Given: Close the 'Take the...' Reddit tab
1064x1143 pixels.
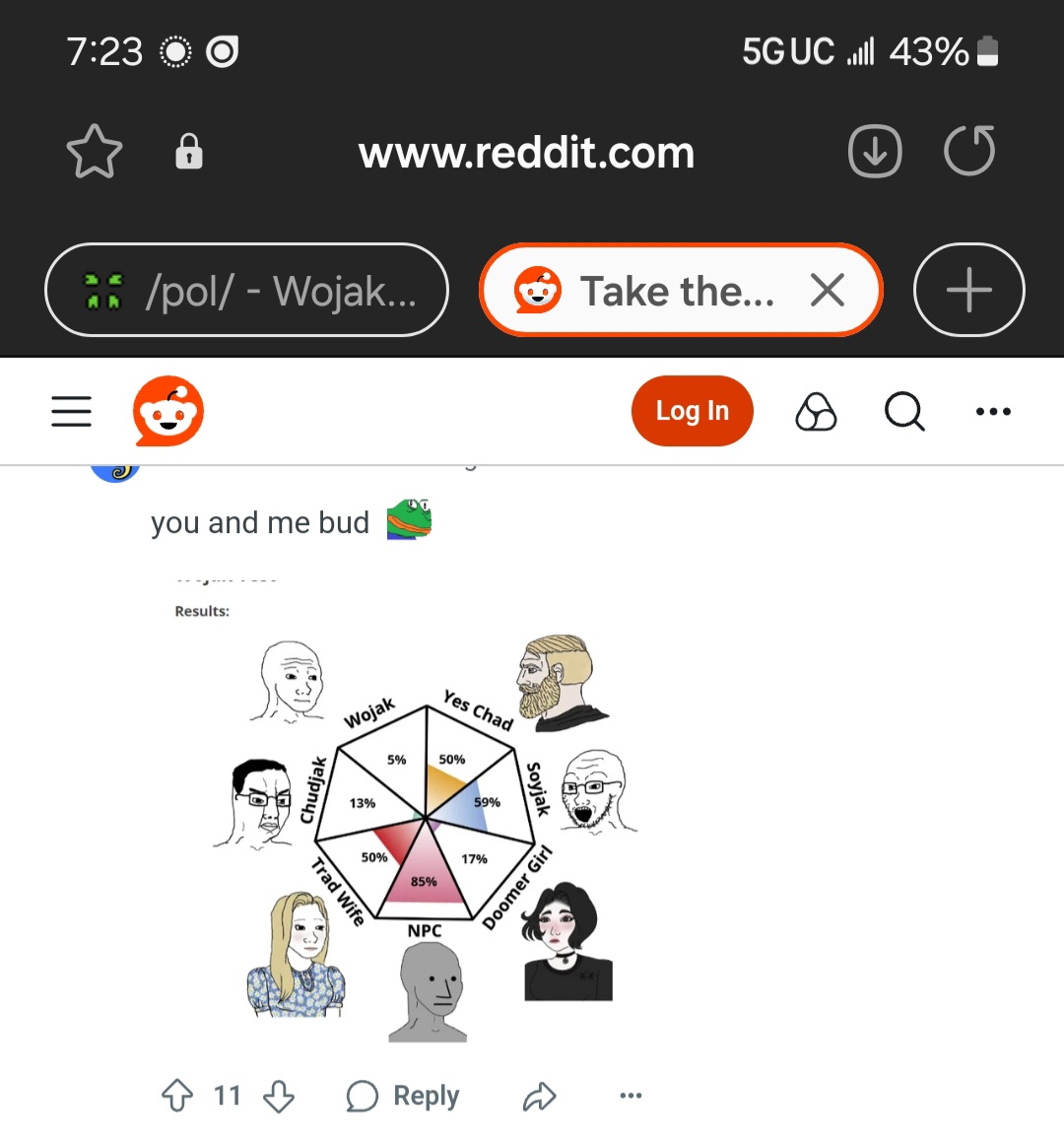Looking at the screenshot, I should click(827, 291).
